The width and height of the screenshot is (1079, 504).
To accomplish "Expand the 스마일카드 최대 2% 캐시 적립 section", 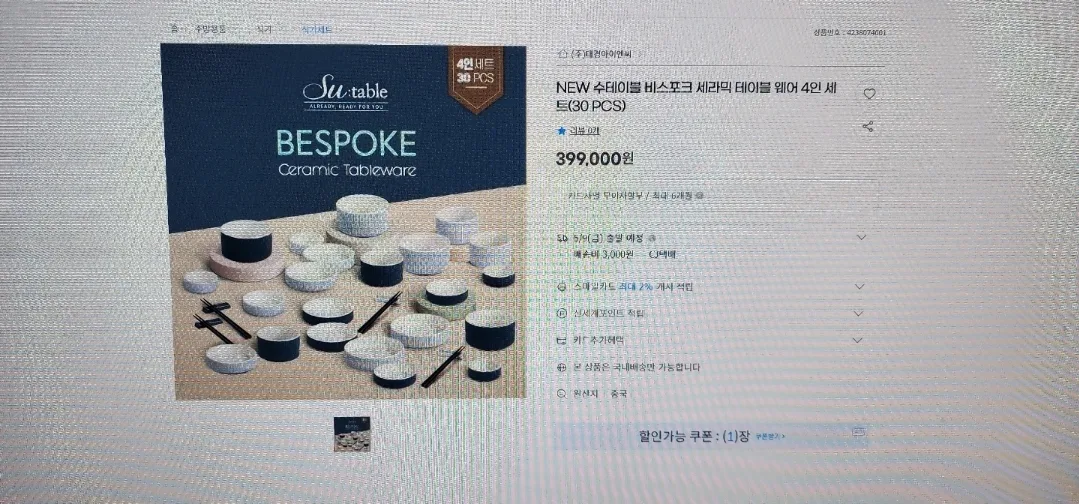I will [x=859, y=286].
